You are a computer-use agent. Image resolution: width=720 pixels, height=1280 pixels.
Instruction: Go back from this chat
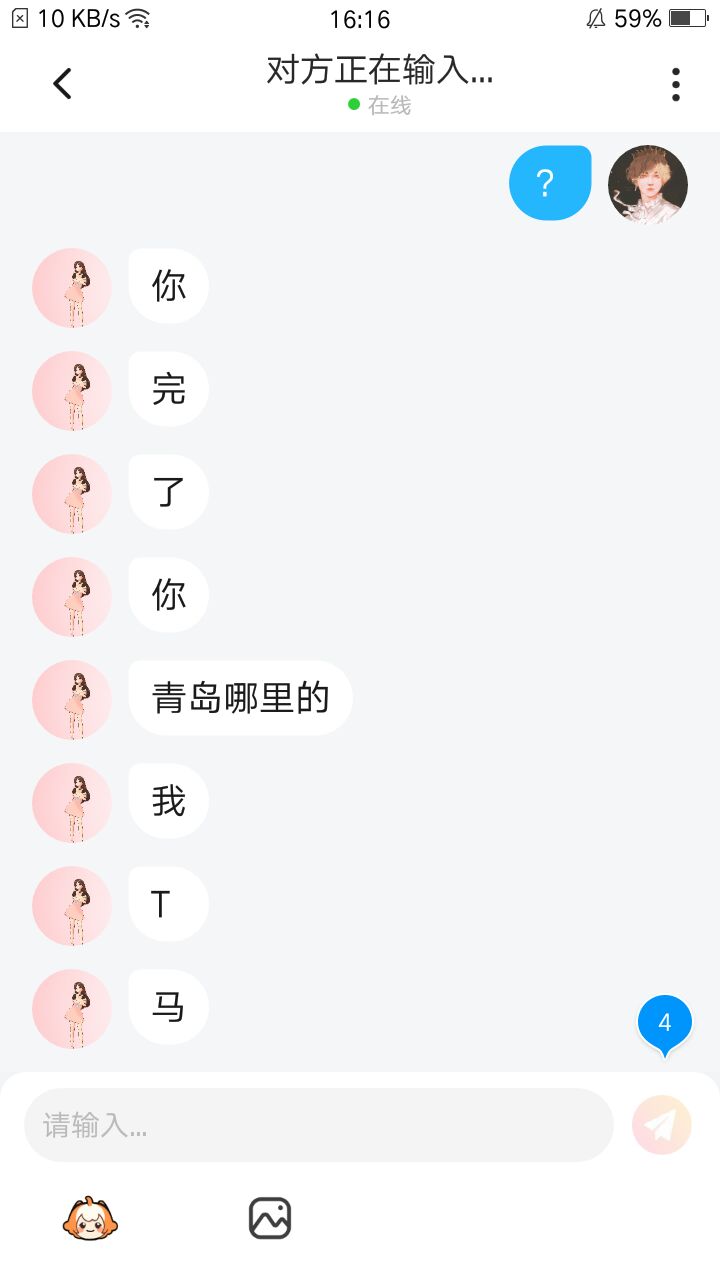coord(62,84)
